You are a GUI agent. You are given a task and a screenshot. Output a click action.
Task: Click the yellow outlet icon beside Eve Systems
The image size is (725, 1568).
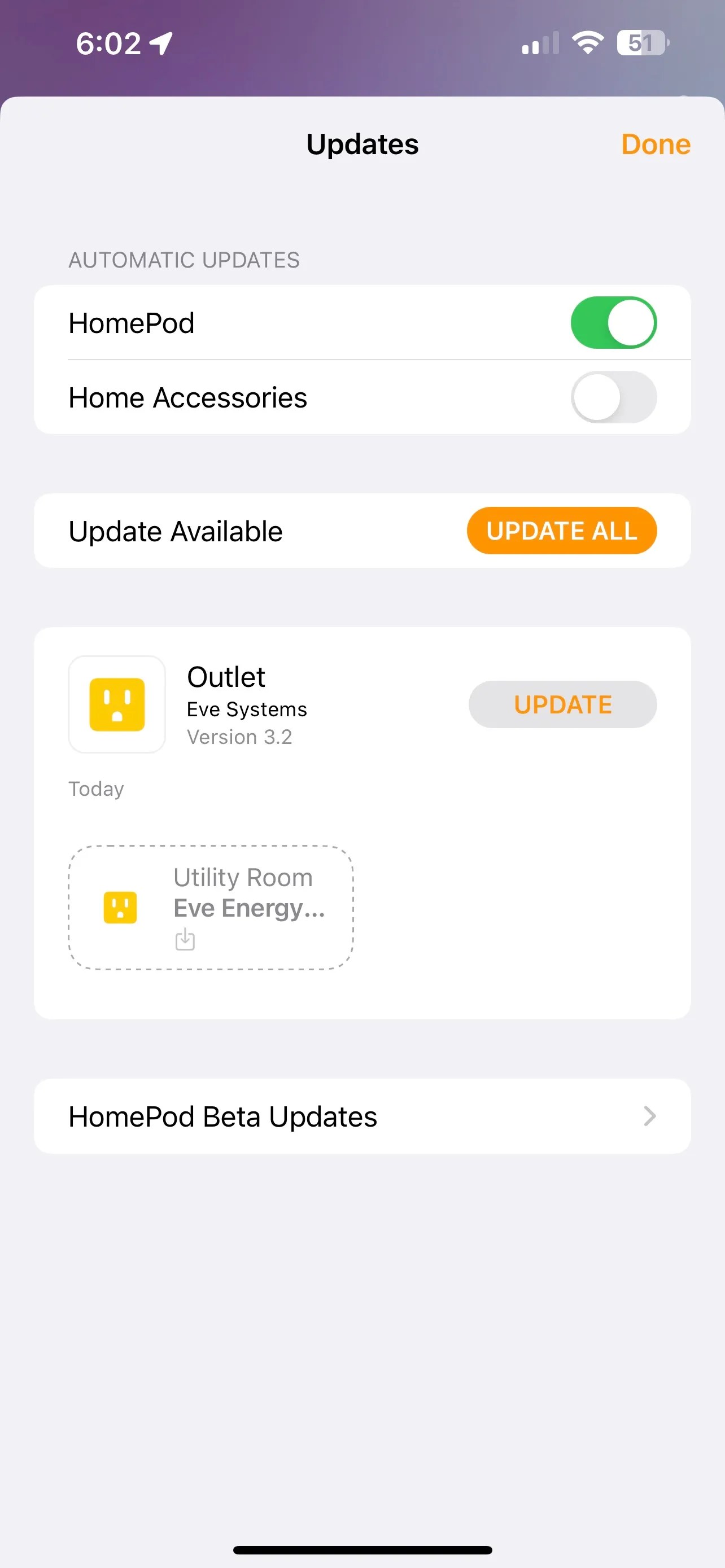117,704
